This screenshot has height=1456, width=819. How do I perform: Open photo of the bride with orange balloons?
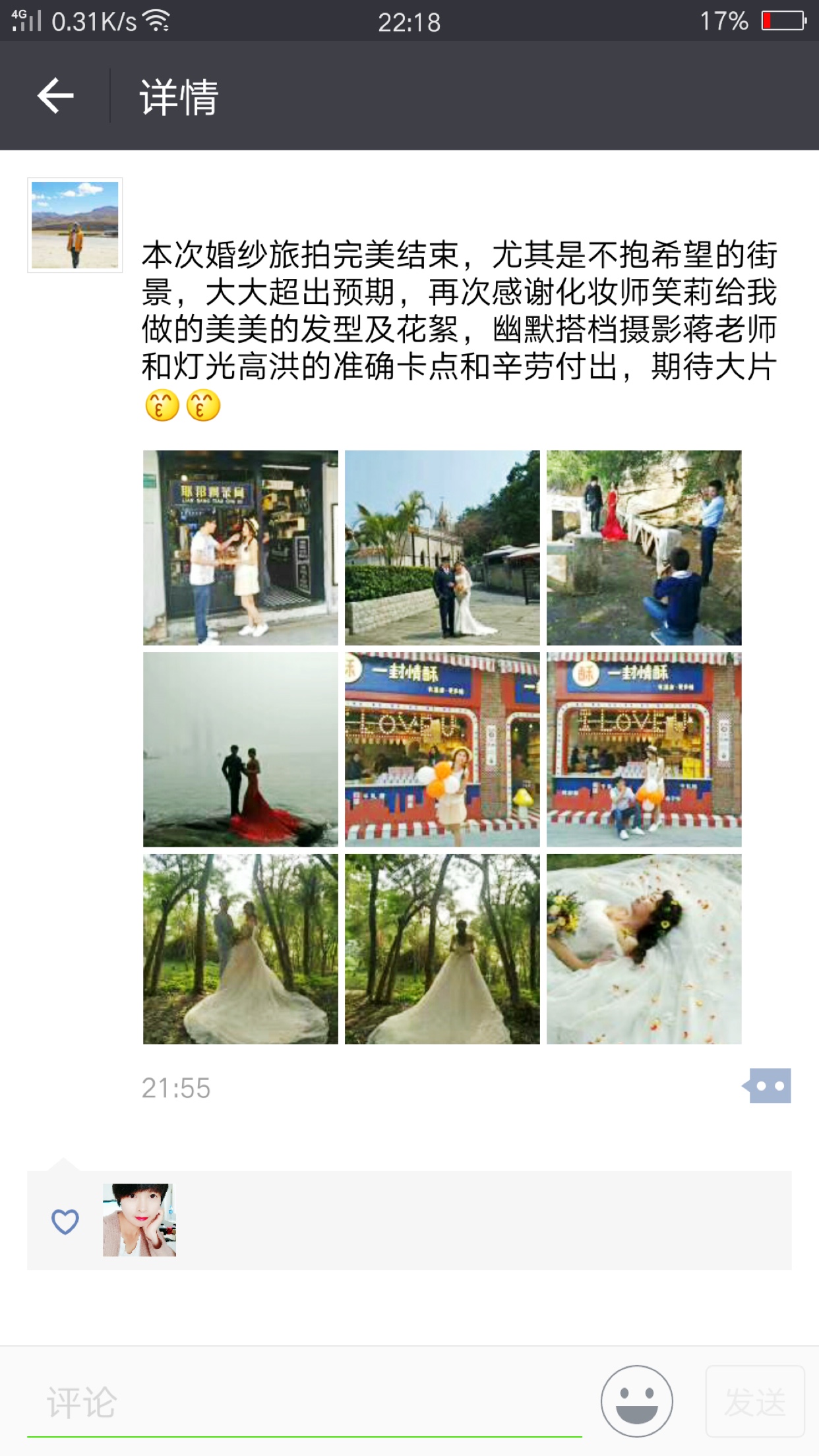pos(442,749)
